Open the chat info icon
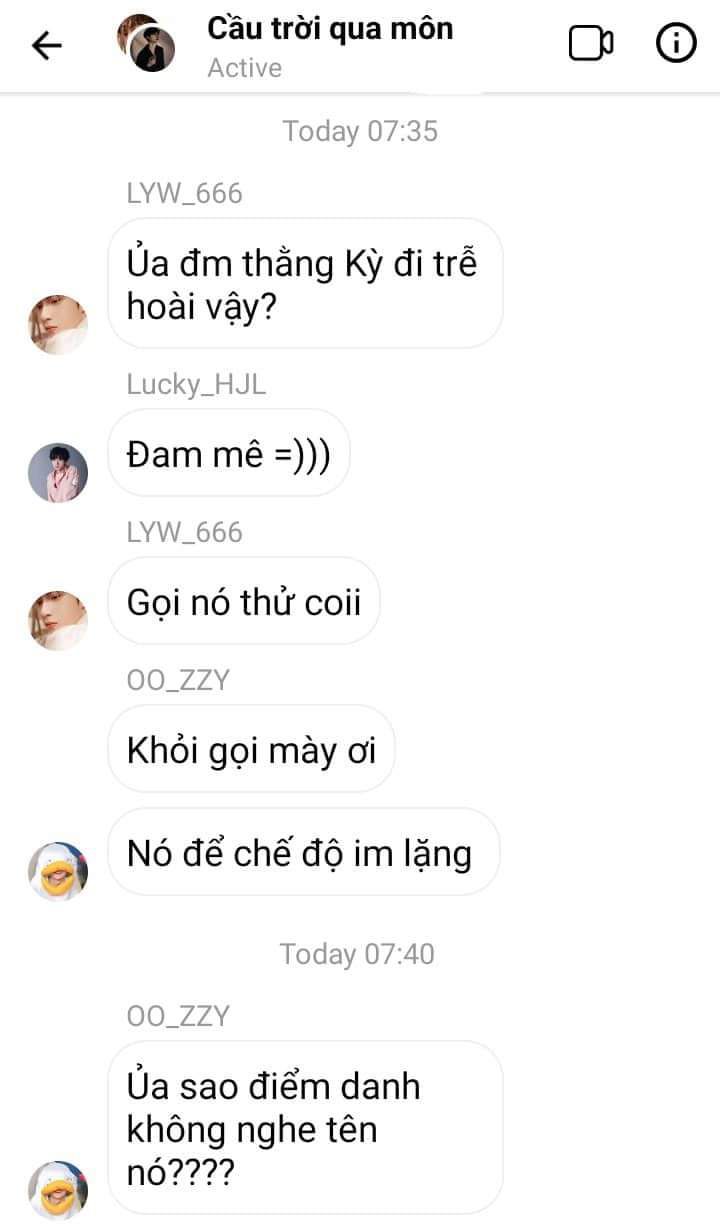 click(x=676, y=44)
